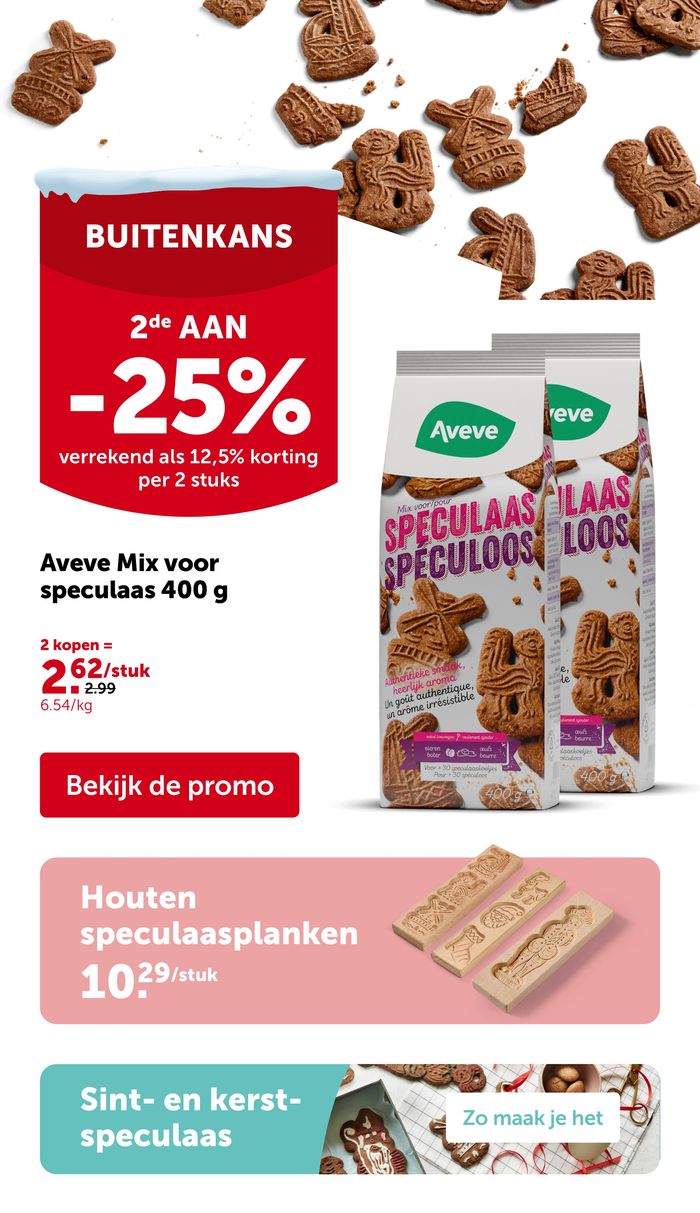Open the Zo maak je het recipe
This screenshot has height=1213, width=700.
(533, 1117)
